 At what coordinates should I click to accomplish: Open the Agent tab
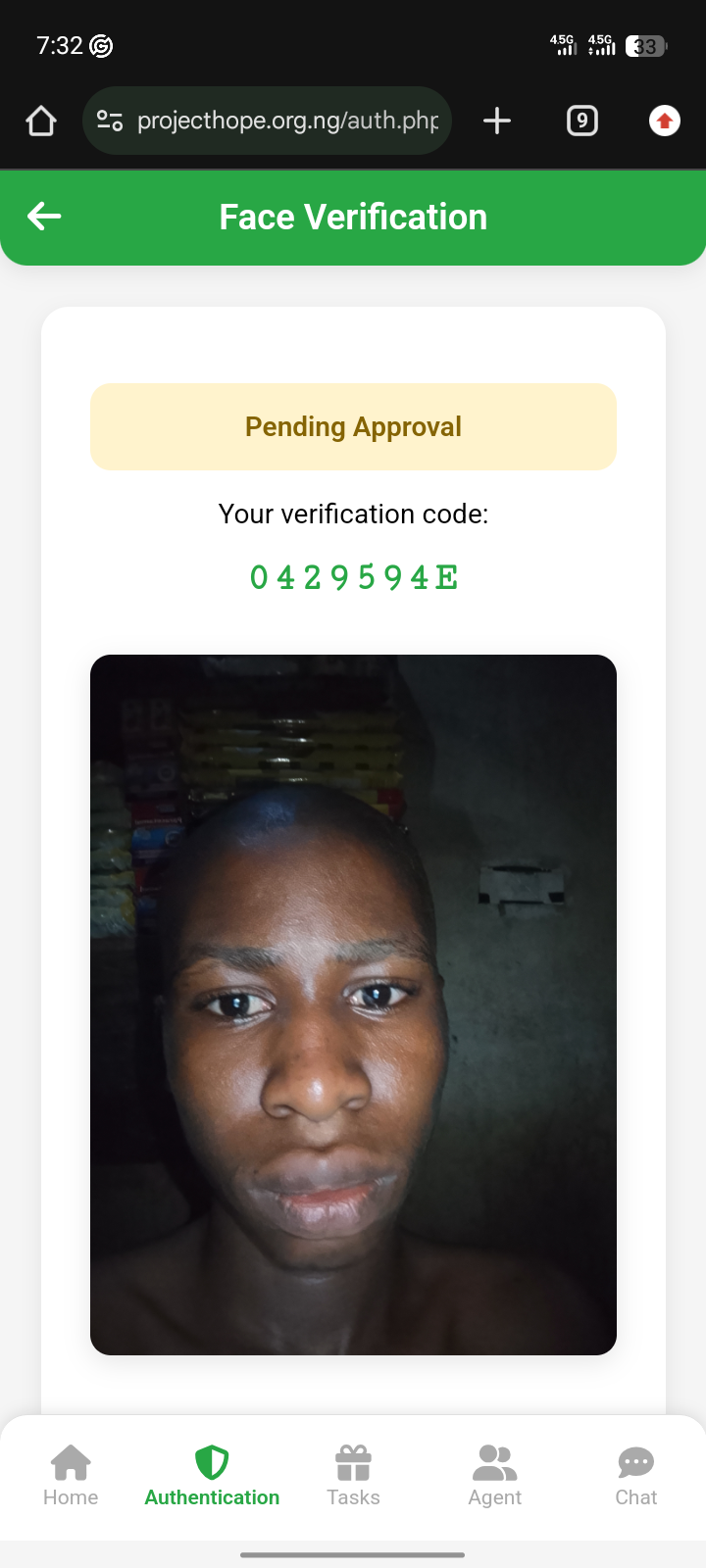point(494,1476)
